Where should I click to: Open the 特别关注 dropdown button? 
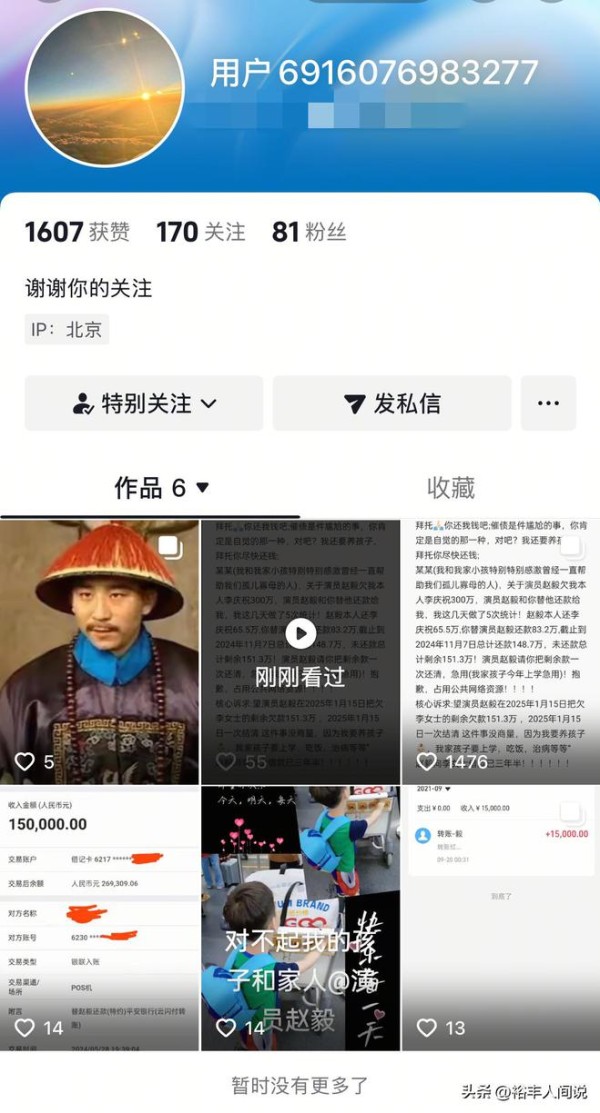click(144, 404)
